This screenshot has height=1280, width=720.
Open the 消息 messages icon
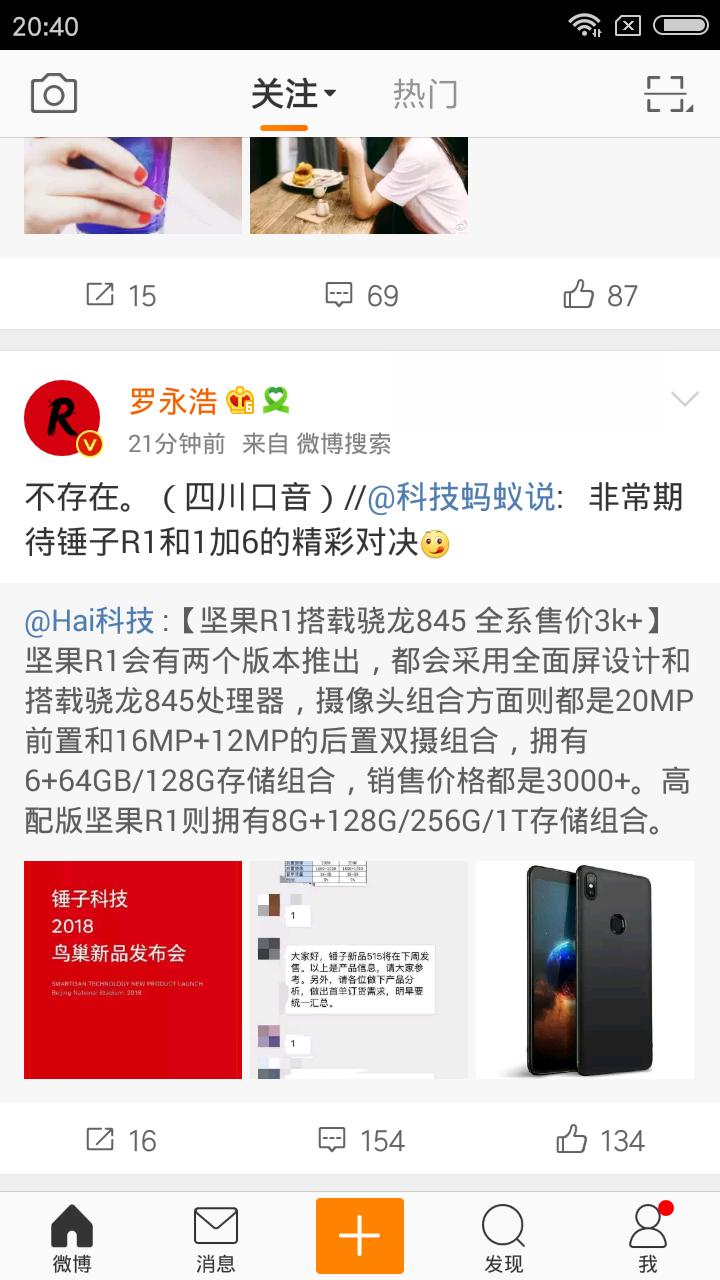[x=216, y=1235]
